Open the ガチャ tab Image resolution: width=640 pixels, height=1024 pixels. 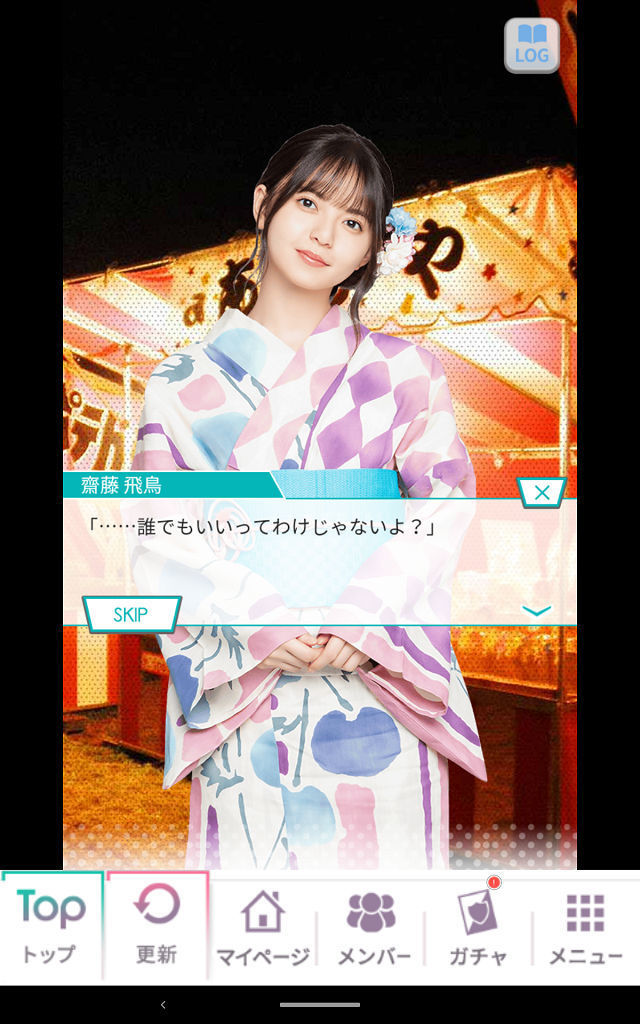[478, 927]
